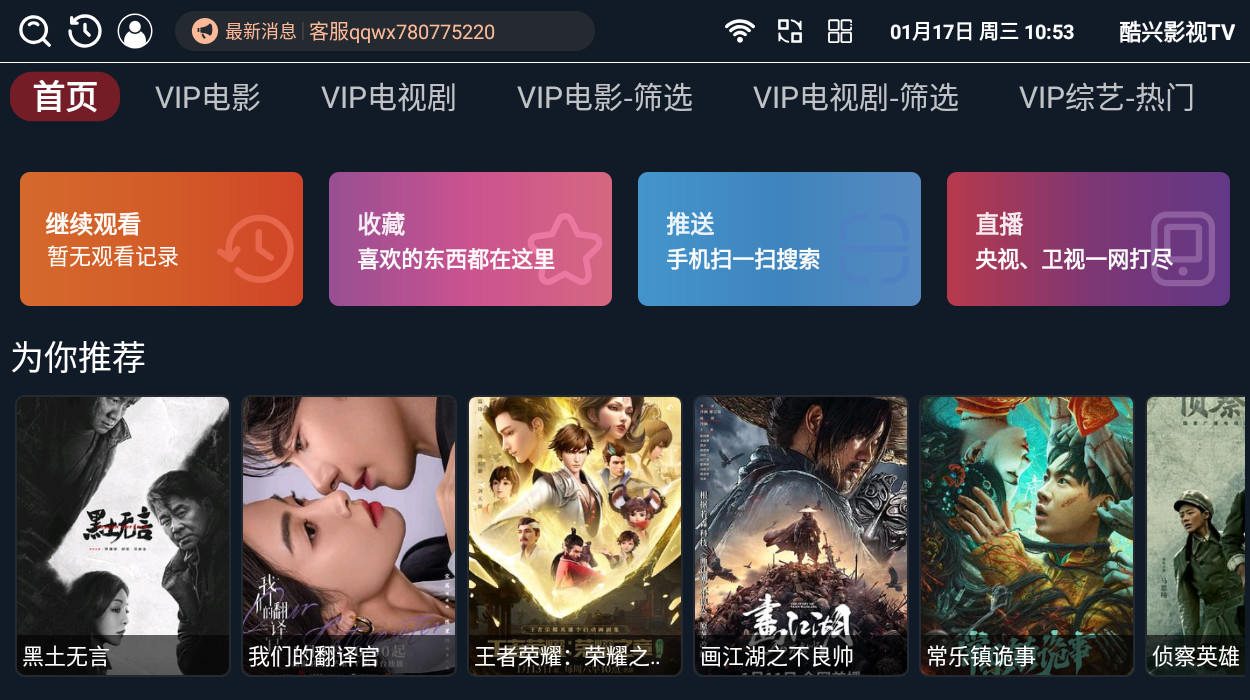This screenshot has width=1250, height=700.
Task: Open the VIP电视剧-筛选 tab
Action: click(x=855, y=97)
